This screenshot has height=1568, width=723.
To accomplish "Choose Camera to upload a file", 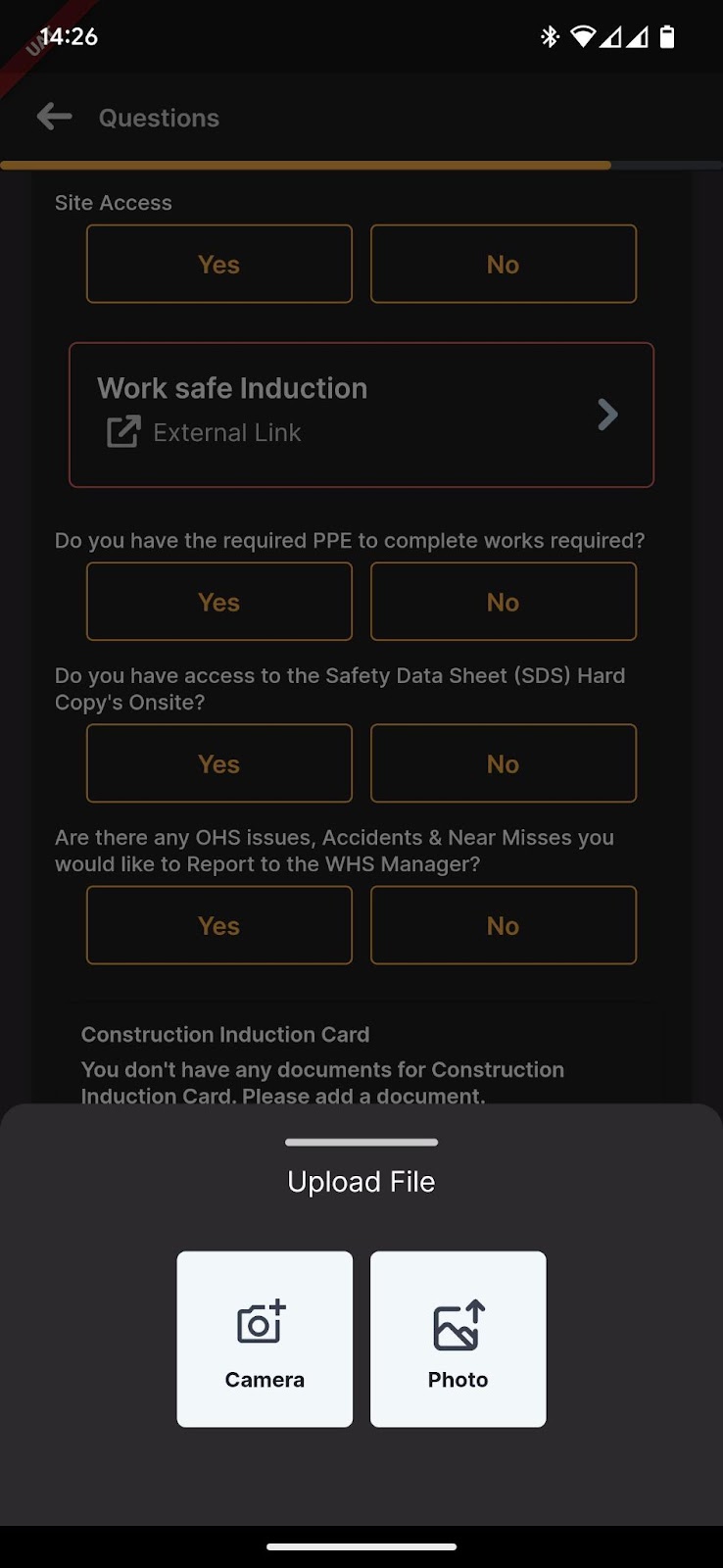I will (x=265, y=1339).
